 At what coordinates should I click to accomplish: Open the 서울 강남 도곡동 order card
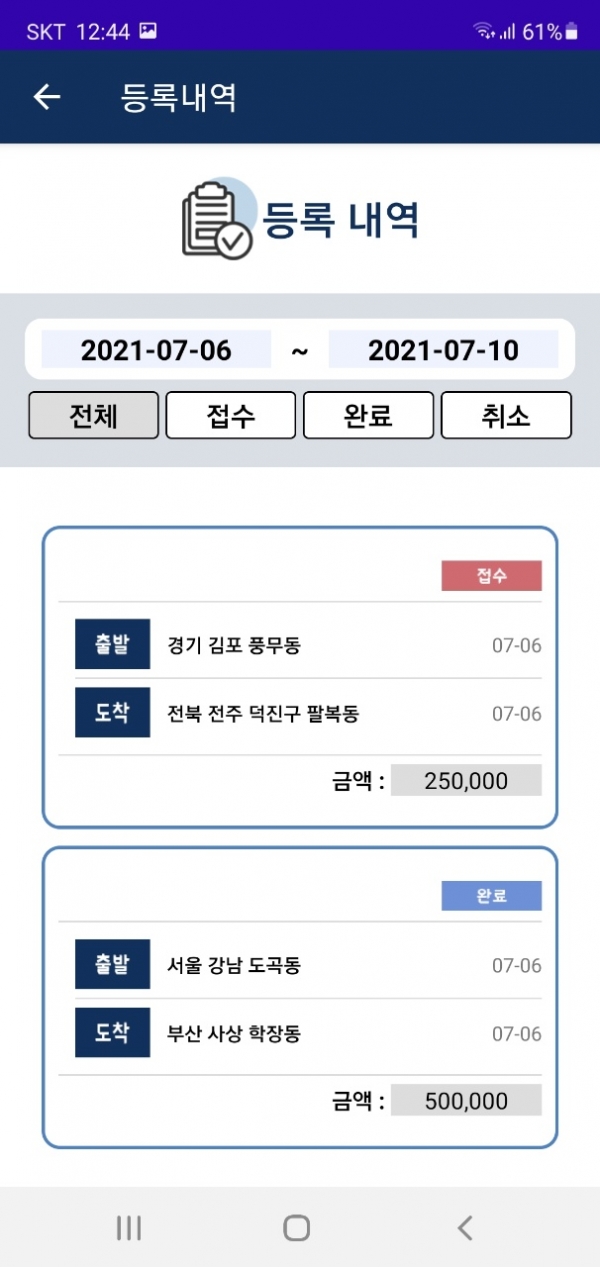pos(299,998)
